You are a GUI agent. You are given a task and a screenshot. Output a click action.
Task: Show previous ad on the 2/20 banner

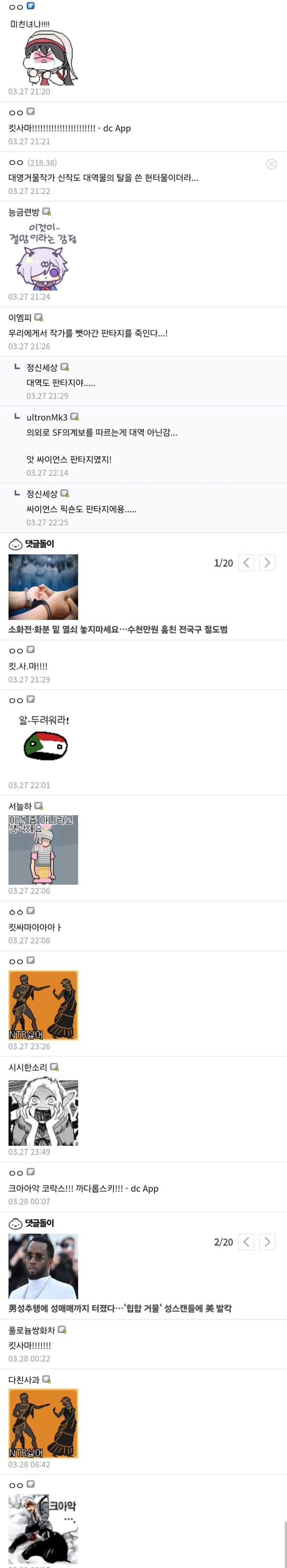[x=246, y=1242]
